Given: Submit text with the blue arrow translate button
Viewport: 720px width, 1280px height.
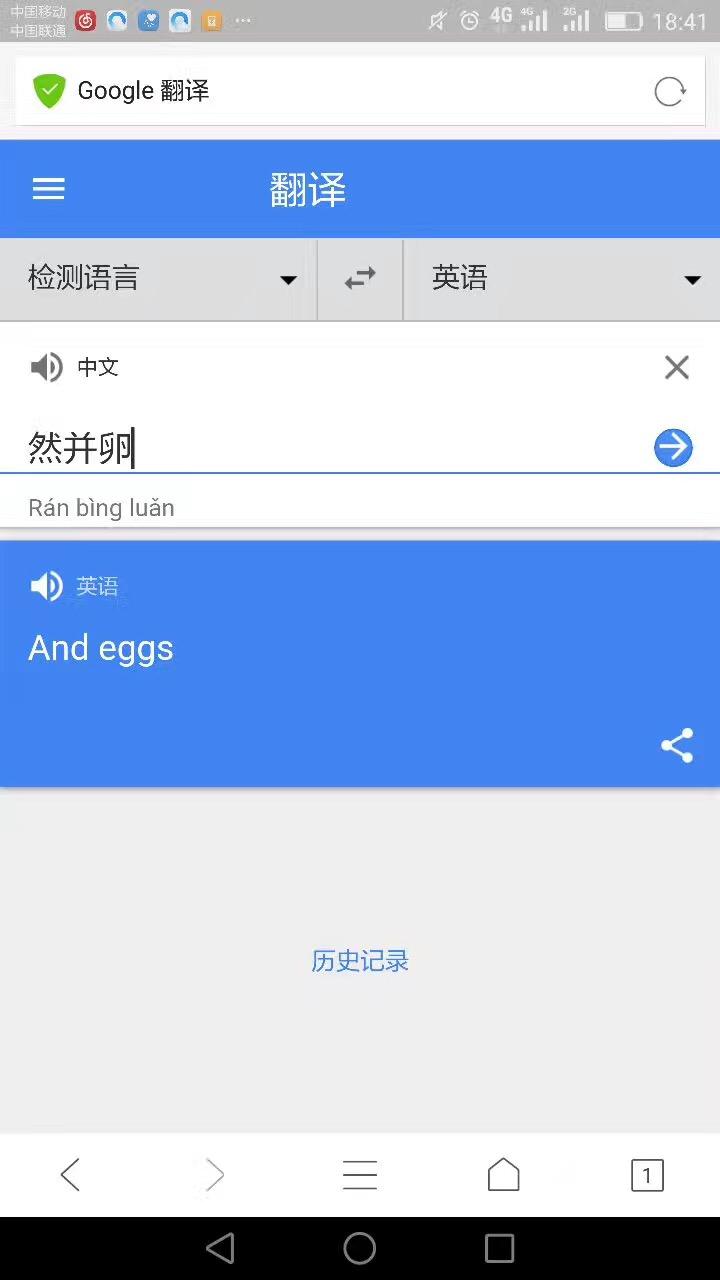Looking at the screenshot, I should (673, 447).
